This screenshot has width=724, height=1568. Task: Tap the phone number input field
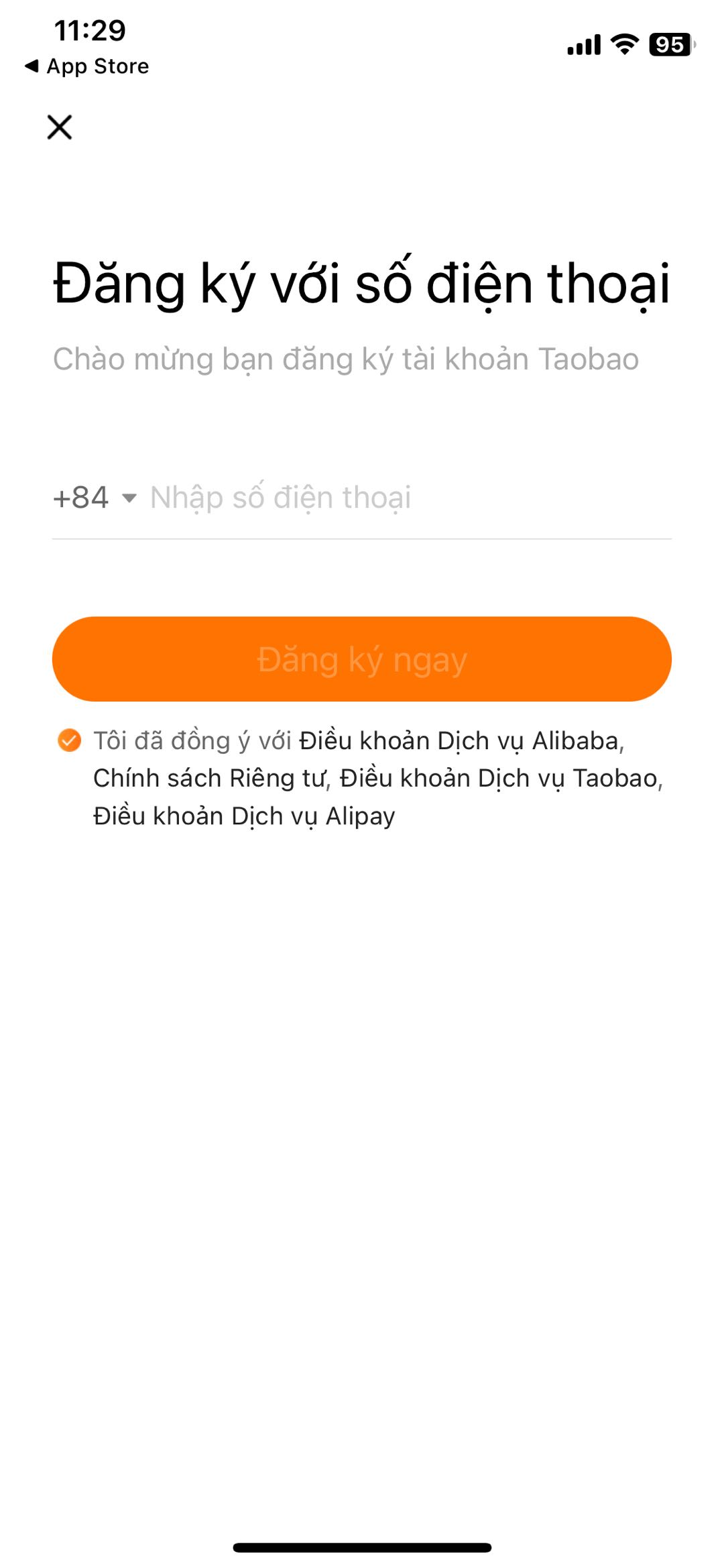click(402, 498)
